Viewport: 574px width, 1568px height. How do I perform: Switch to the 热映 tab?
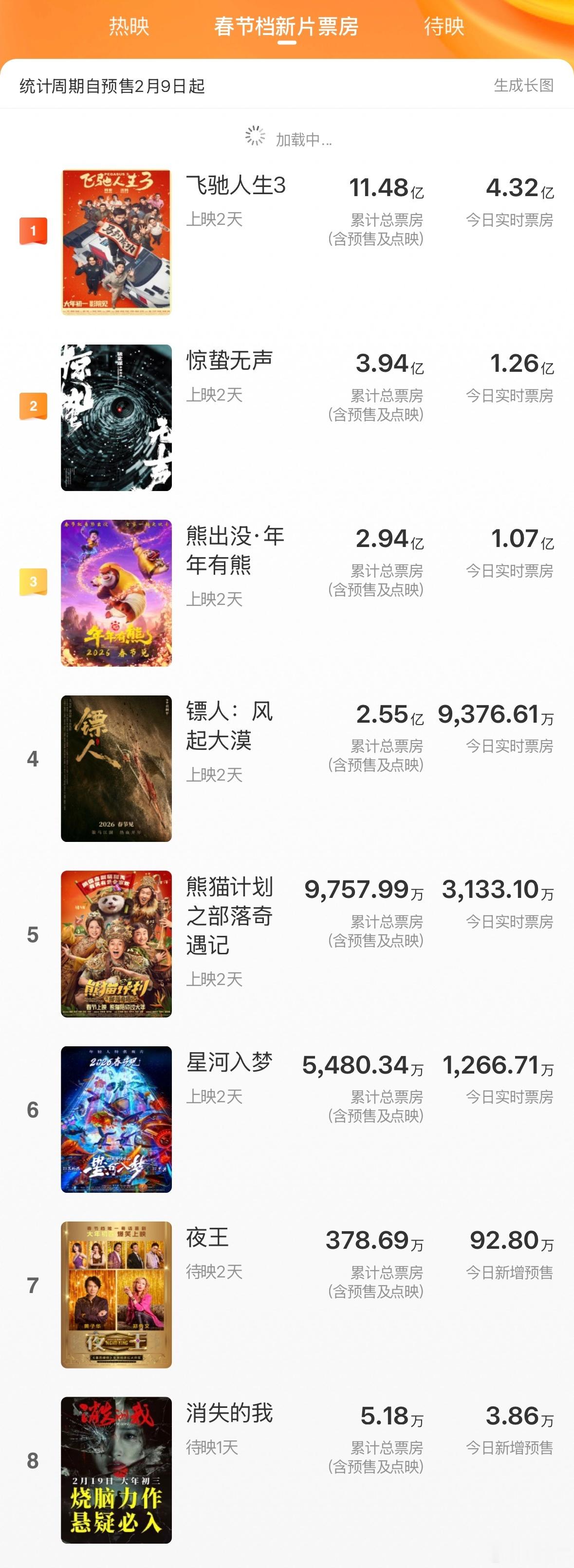click(x=129, y=26)
